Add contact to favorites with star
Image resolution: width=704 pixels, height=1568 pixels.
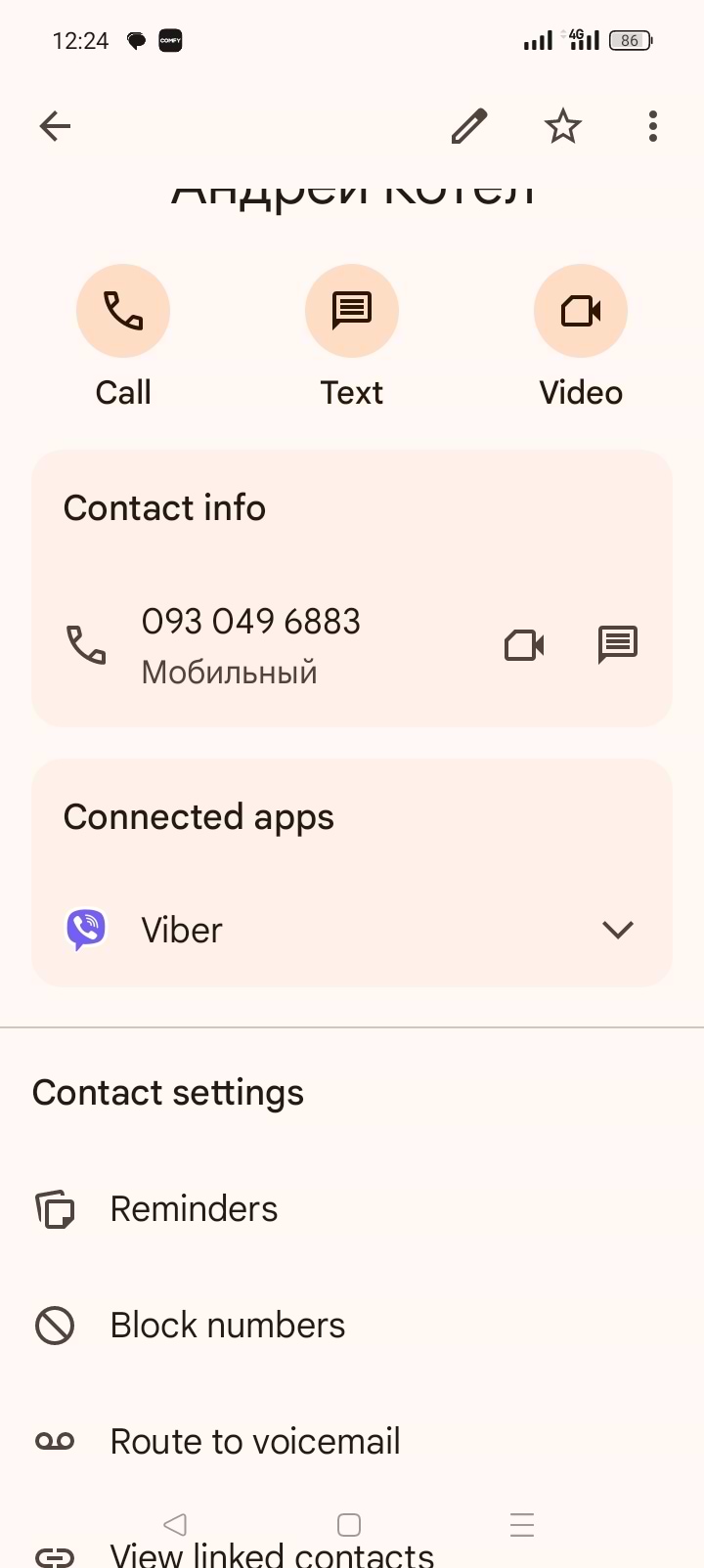coord(562,126)
